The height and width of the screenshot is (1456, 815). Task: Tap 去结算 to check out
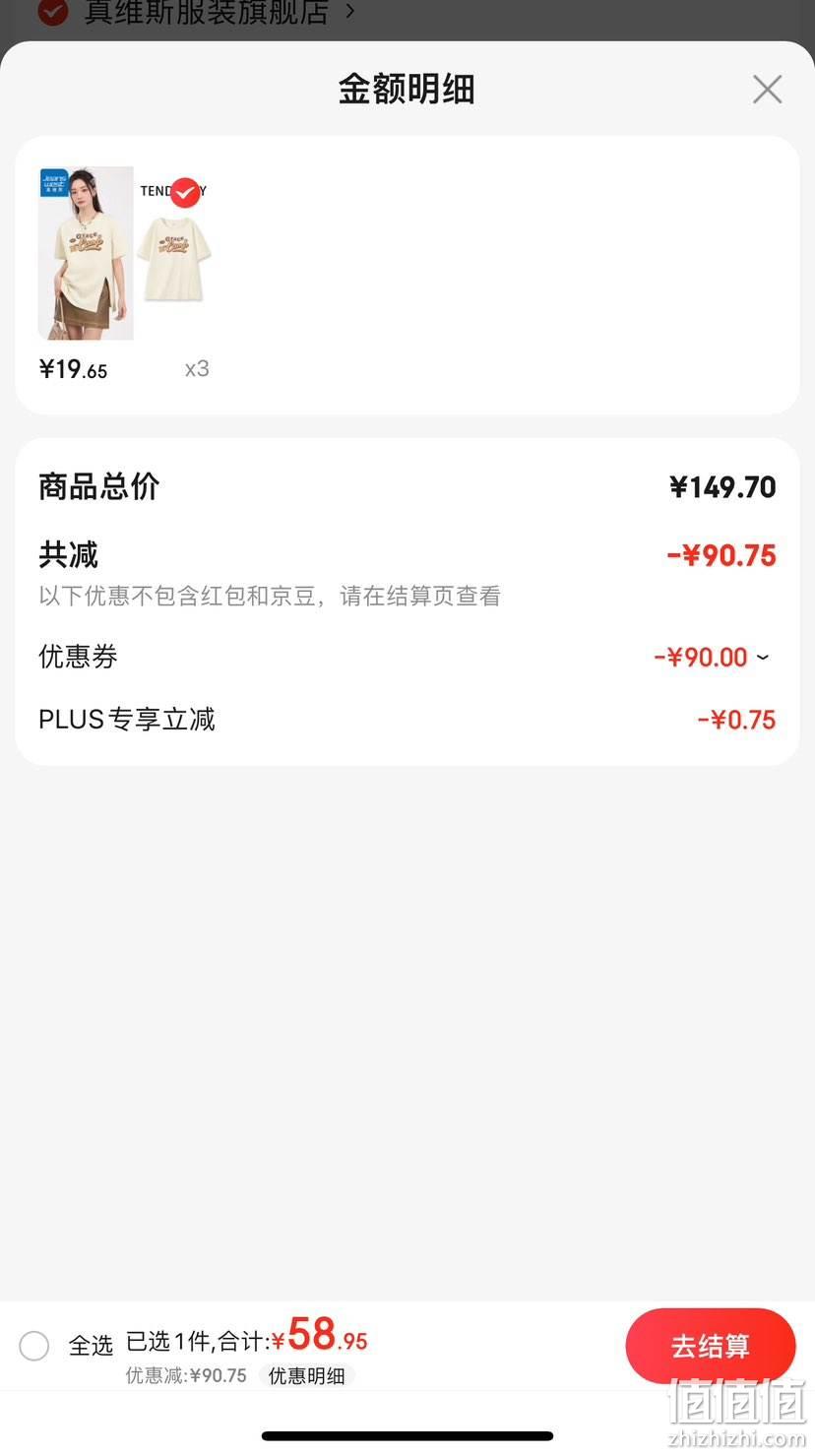pos(711,1346)
